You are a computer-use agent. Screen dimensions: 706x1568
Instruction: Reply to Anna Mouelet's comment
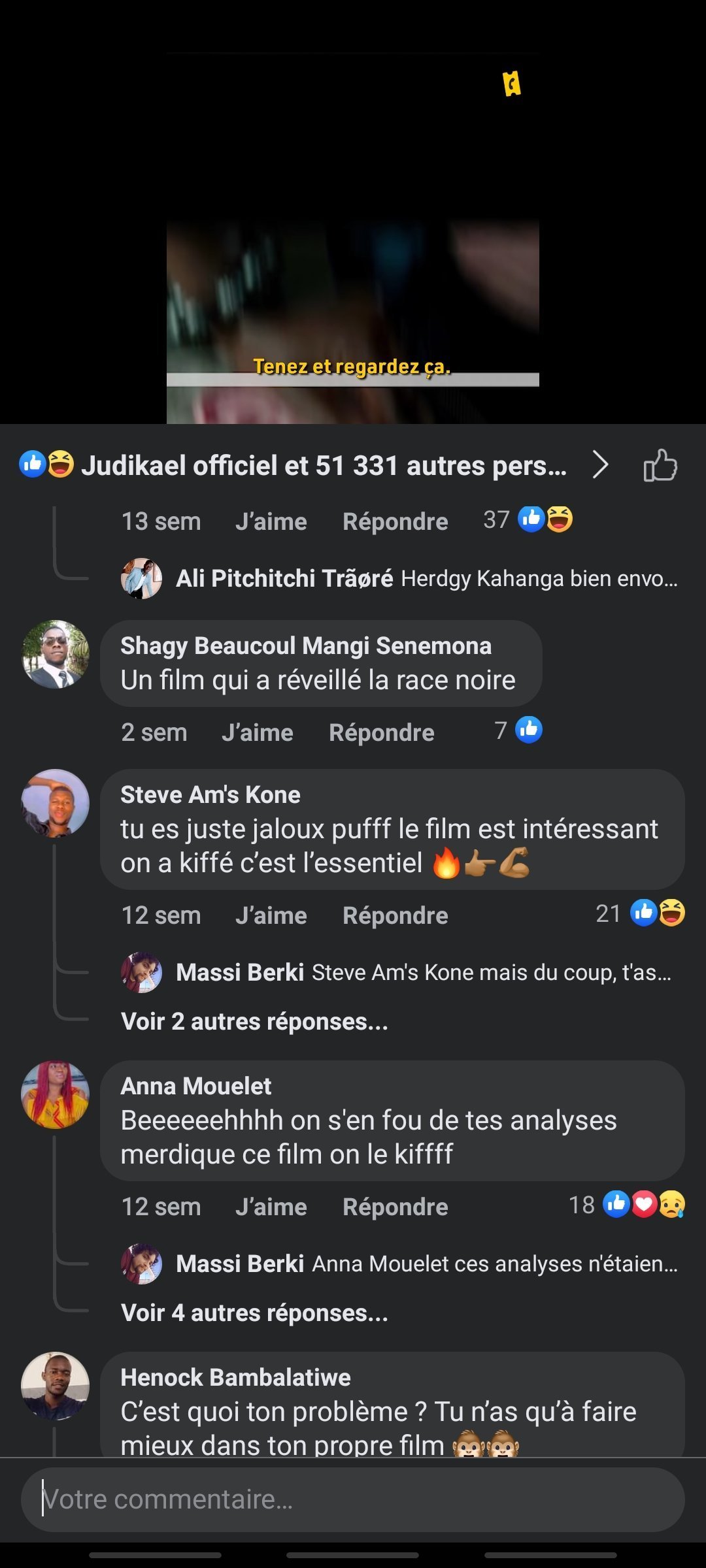coord(395,1207)
